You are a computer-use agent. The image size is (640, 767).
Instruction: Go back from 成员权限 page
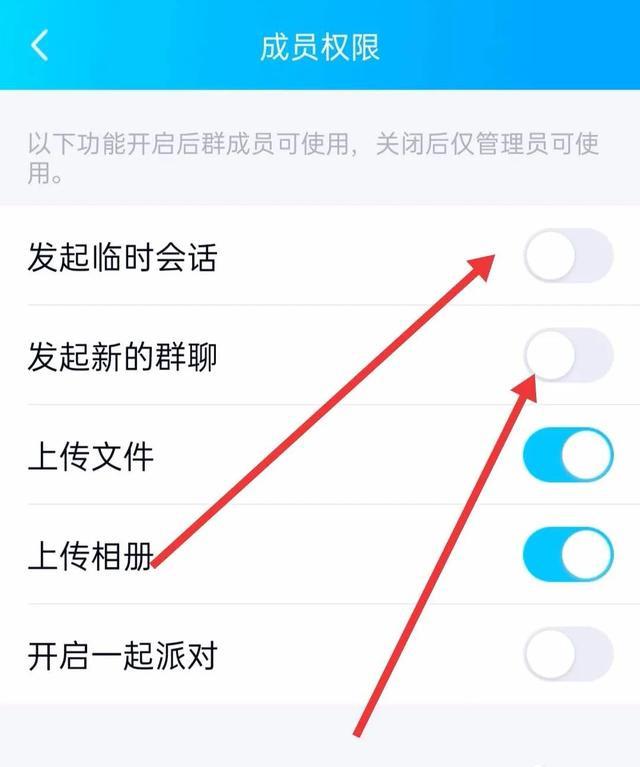(x=40, y=46)
